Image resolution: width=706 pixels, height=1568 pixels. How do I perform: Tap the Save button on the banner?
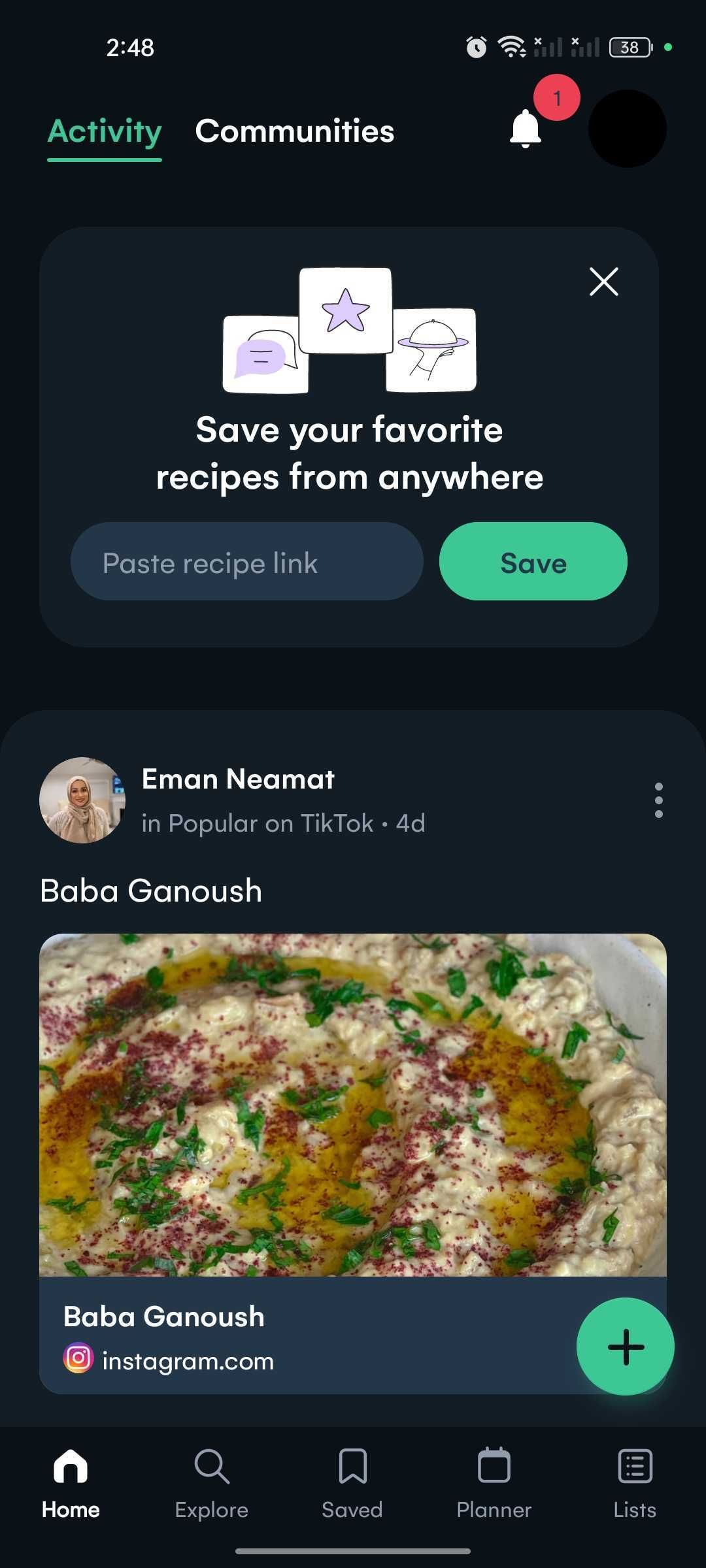pos(533,562)
